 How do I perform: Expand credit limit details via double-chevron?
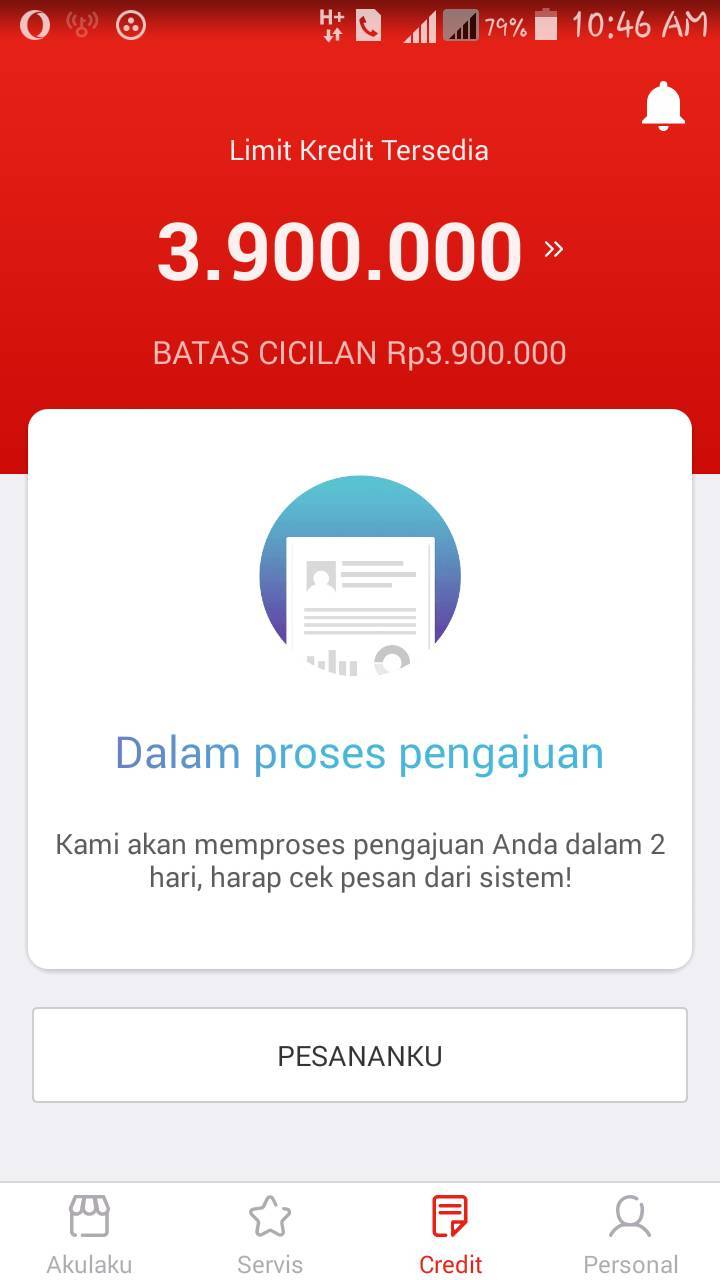[x=553, y=249]
